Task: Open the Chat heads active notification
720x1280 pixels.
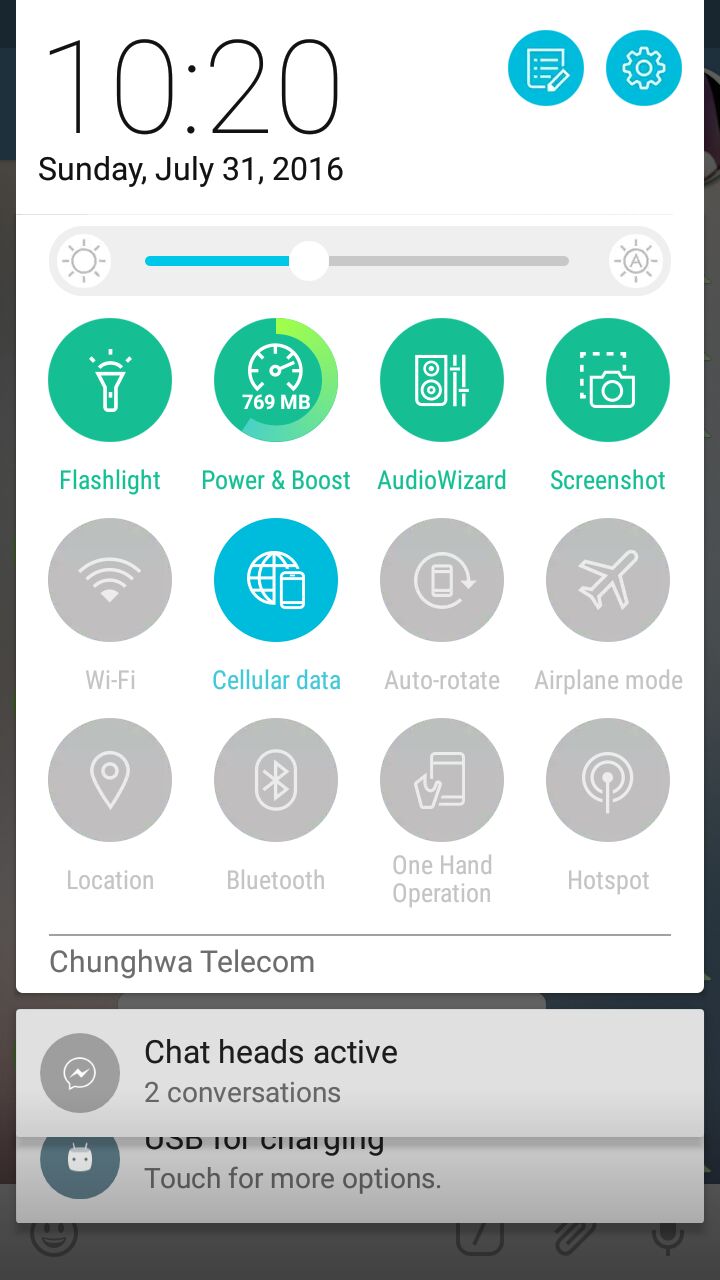Action: 360,1072
